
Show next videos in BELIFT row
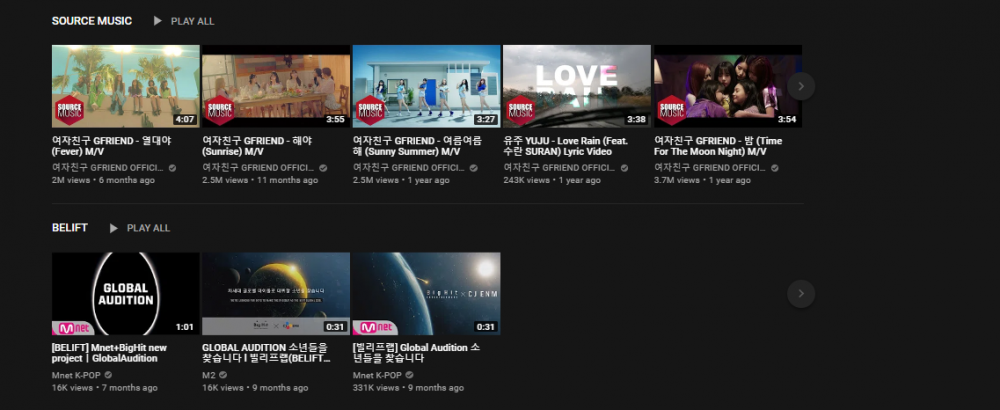click(x=801, y=294)
